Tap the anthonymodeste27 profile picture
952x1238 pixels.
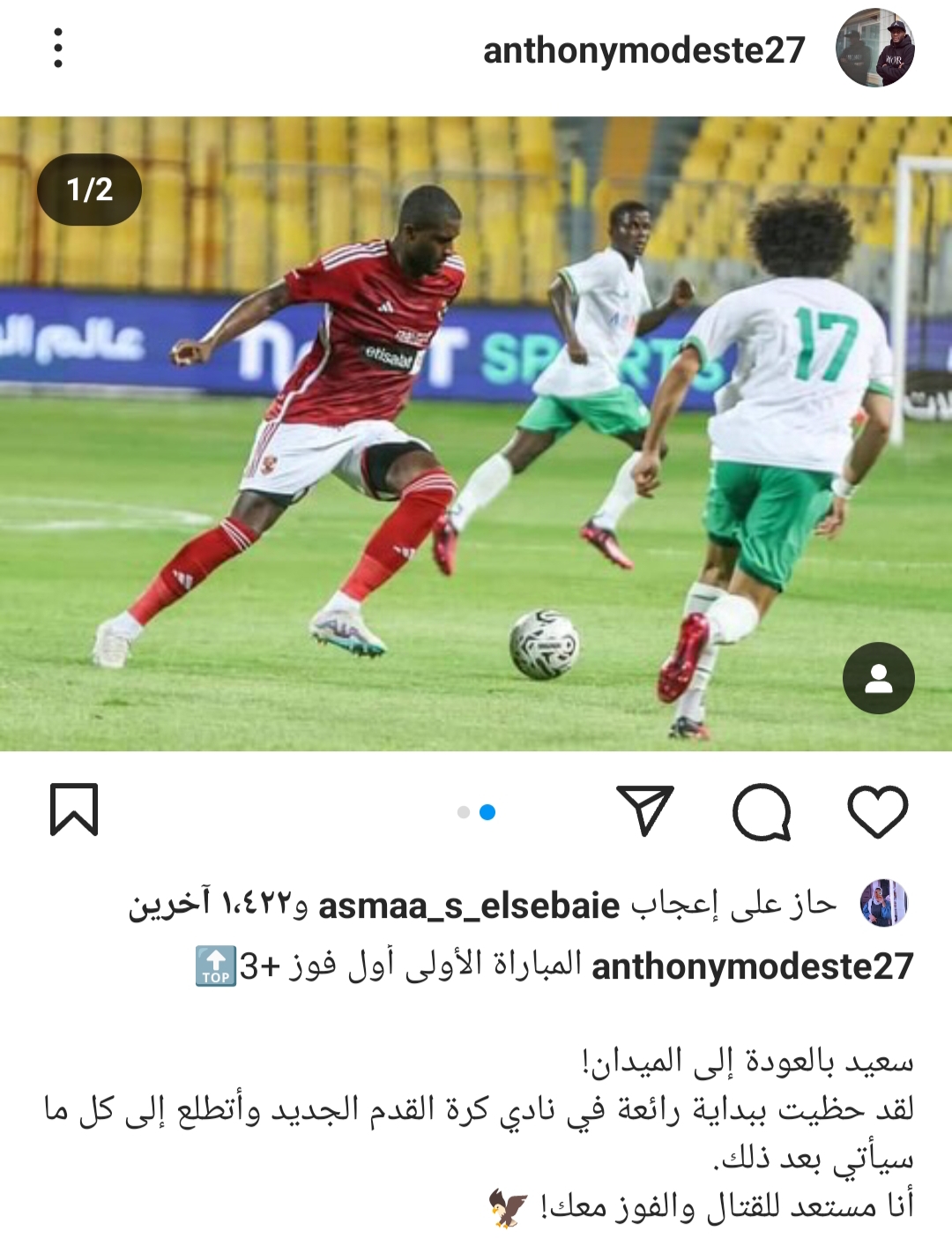point(874,48)
